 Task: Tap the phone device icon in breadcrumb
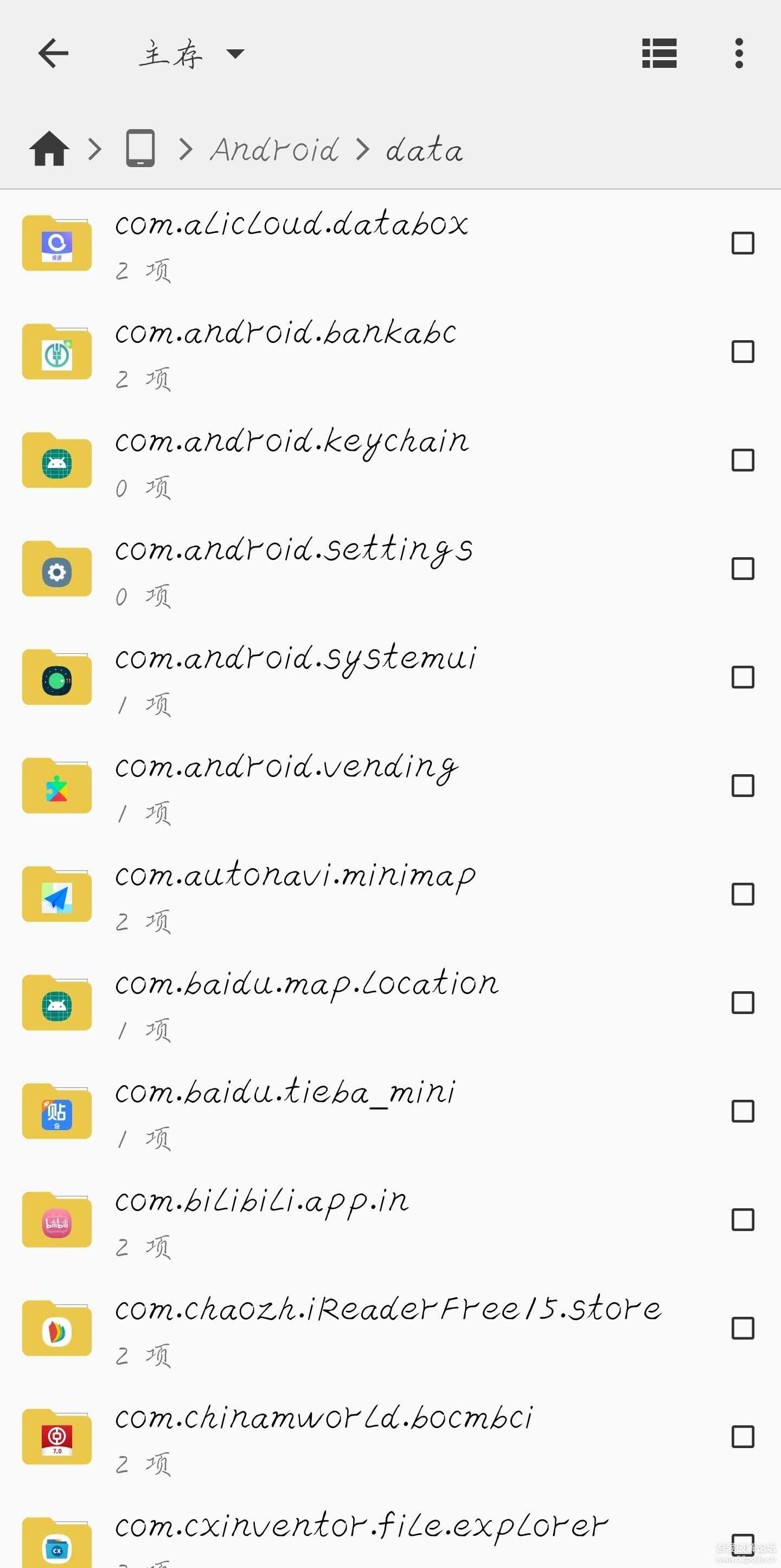pos(139,148)
